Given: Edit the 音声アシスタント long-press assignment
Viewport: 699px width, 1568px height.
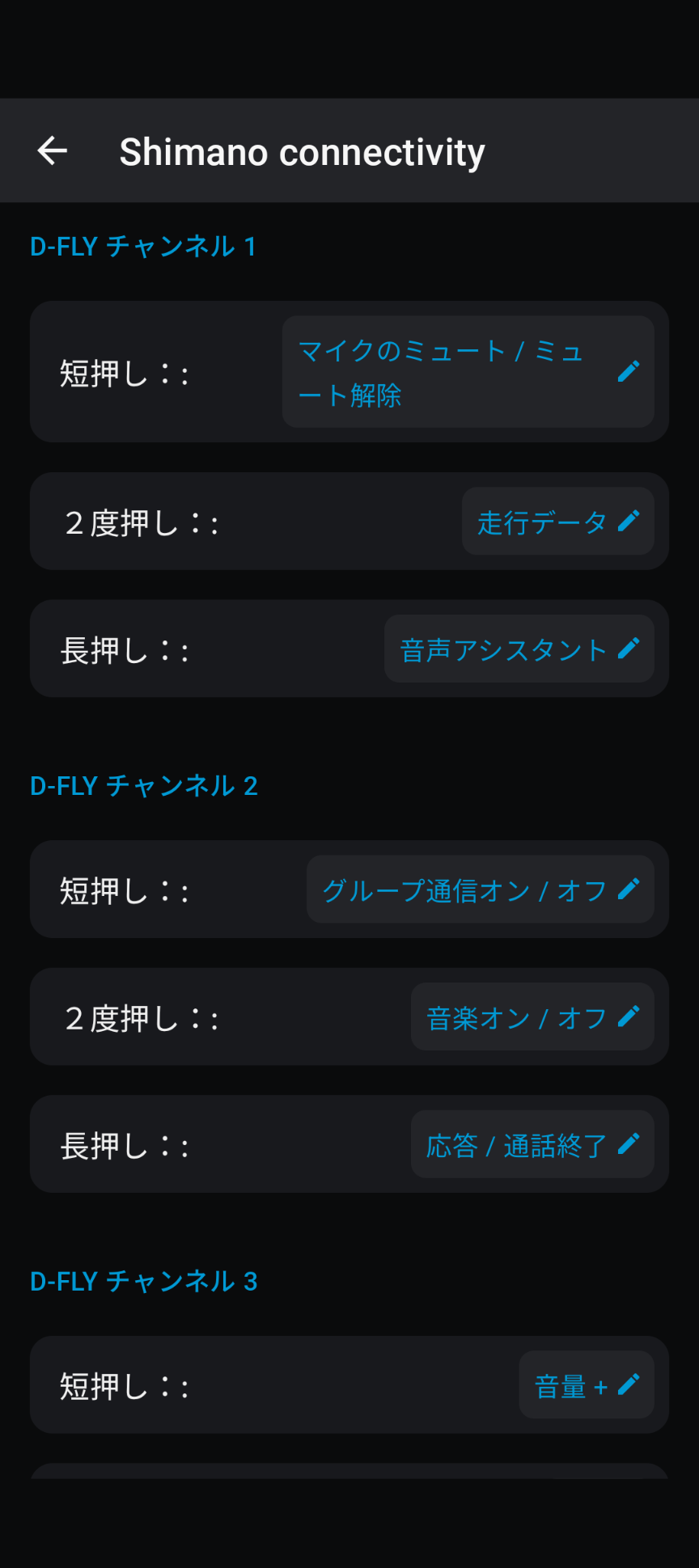Looking at the screenshot, I should coord(519,649).
